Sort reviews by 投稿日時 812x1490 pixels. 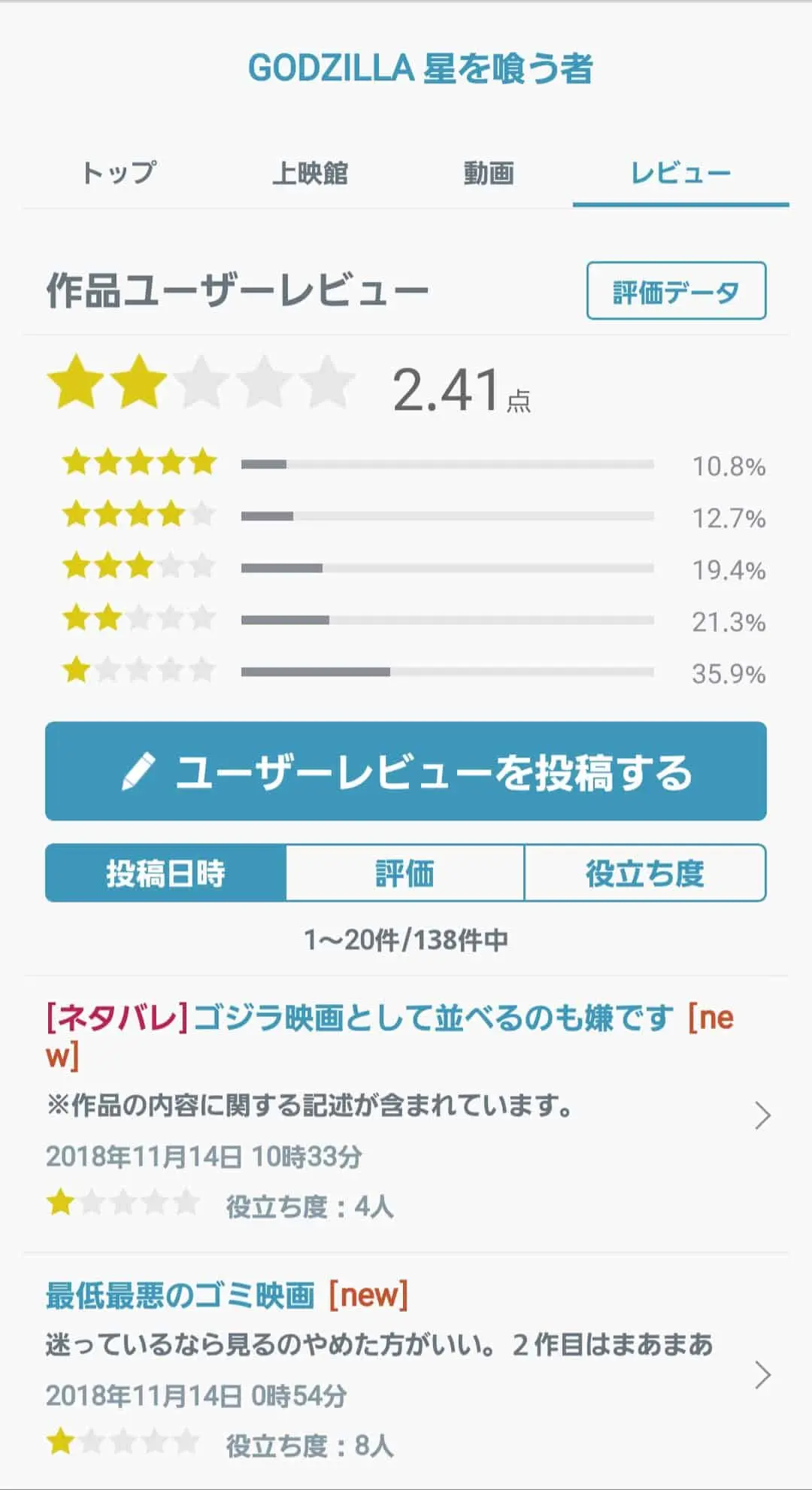click(x=165, y=873)
